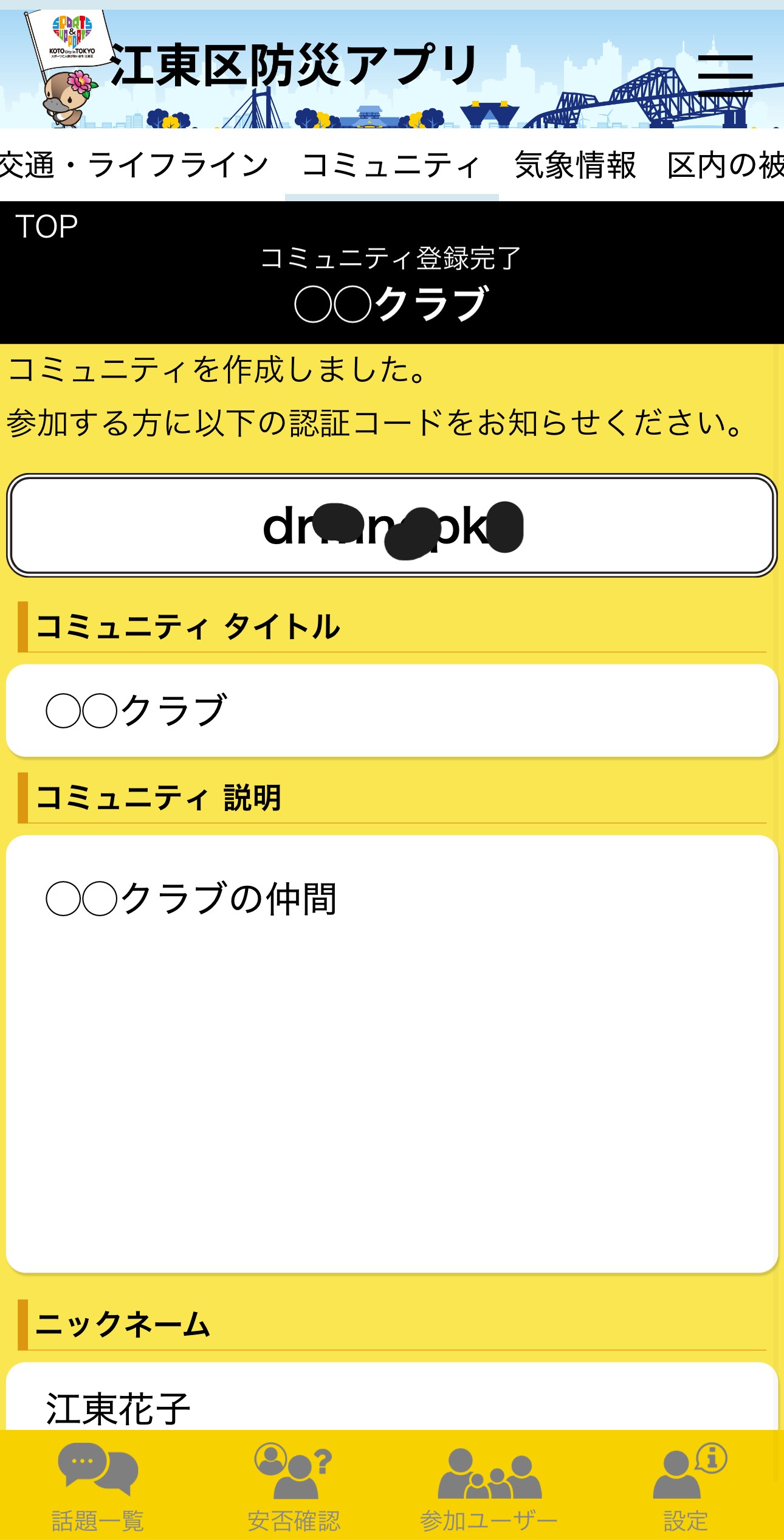This screenshot has width=784, height=1540.
Task: View 参加ユーザー list
Action: [x=489, y=1486]
